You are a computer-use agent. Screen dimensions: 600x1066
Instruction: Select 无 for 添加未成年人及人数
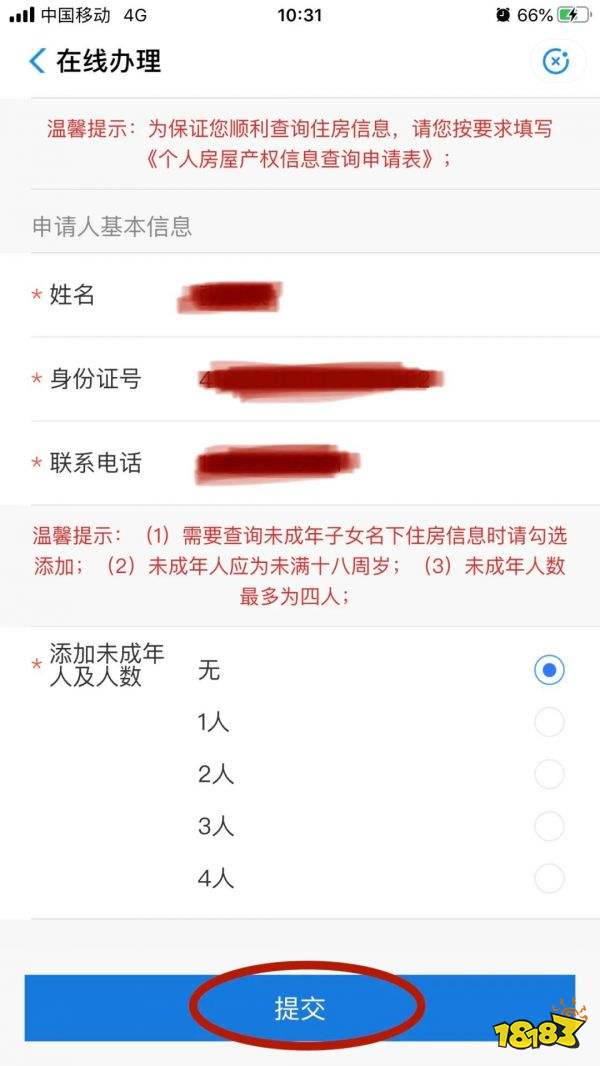(549, 670)
